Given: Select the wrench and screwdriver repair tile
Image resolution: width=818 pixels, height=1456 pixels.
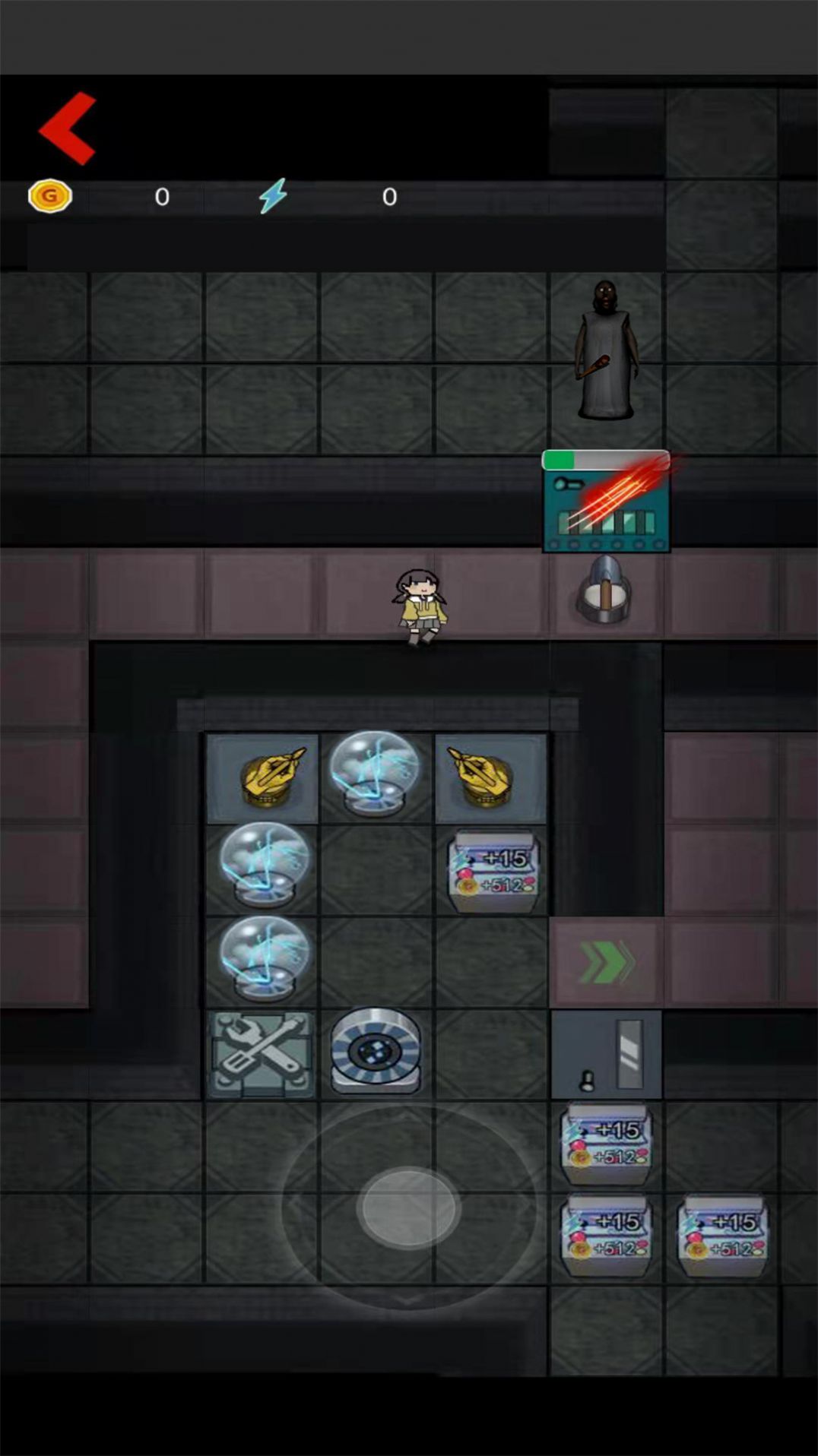Looking at the screenshot, I should (262, 1052).
